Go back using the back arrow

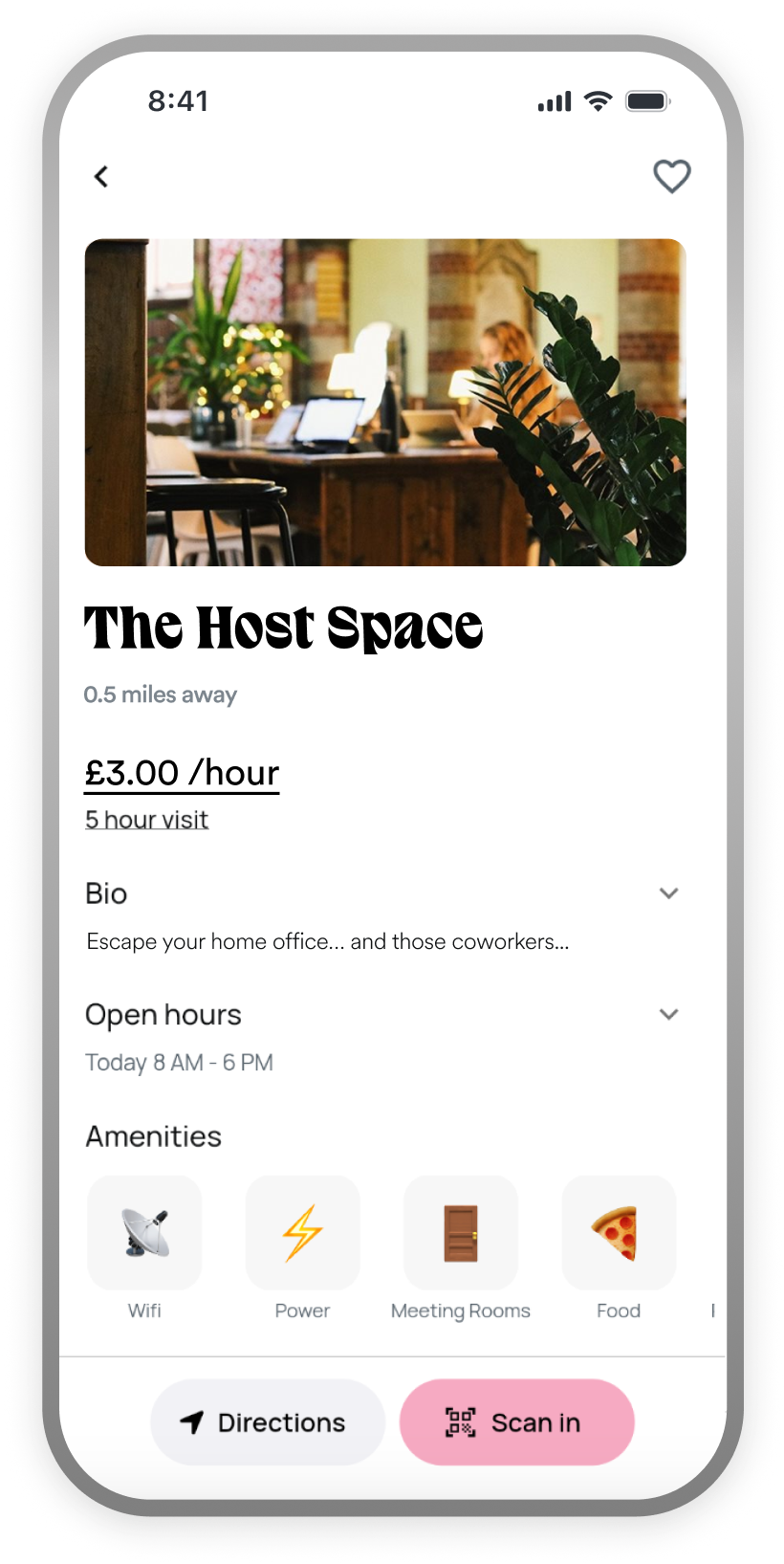(101, 176)
